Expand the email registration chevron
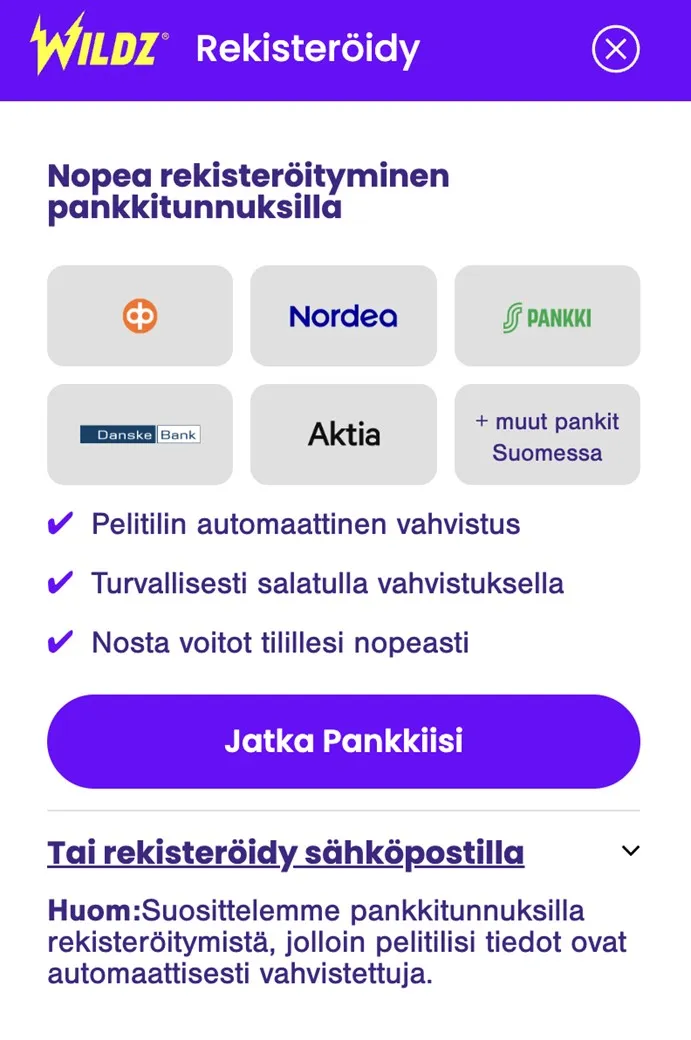Viewport: 691px width, 1040px height. (630, 851)
